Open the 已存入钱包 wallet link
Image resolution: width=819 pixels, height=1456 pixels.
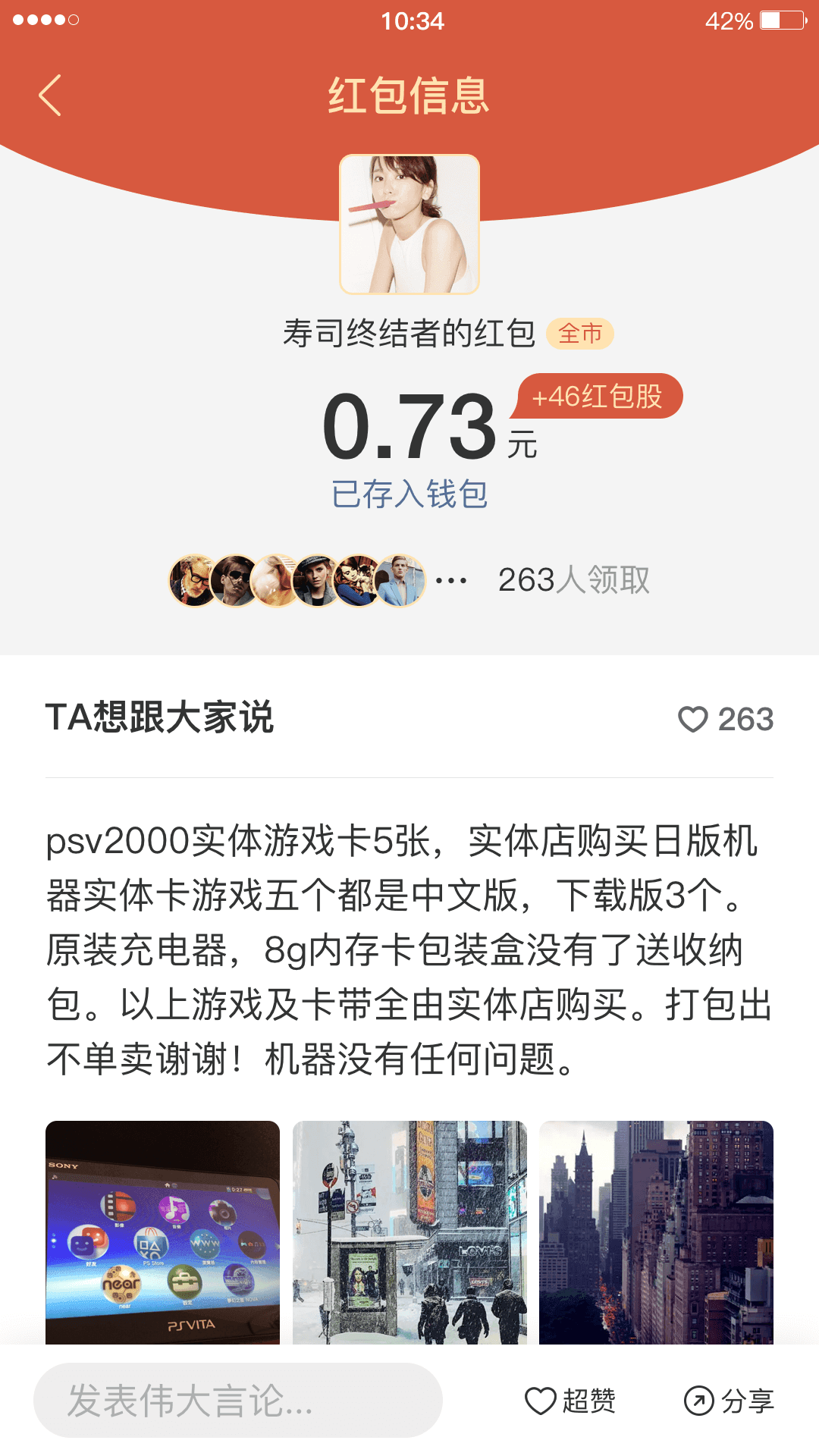[x=409, y=494]
